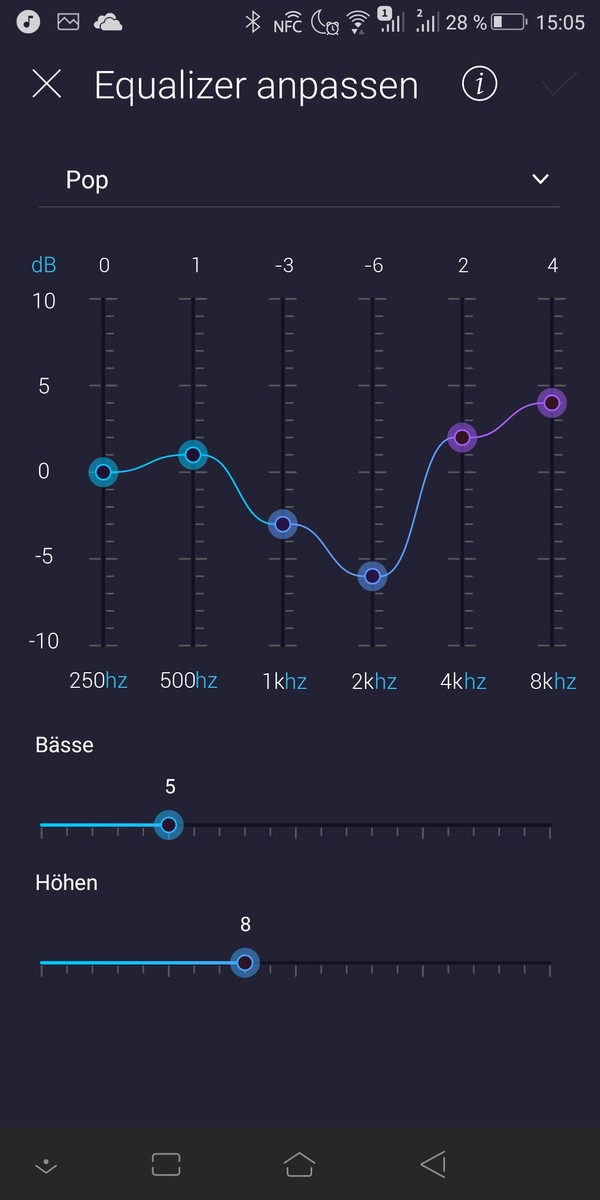Tap the Höhen slider handle
The height and width of the screenshot is (1200, 600).
pyautogui.click(x=245, y=963)
